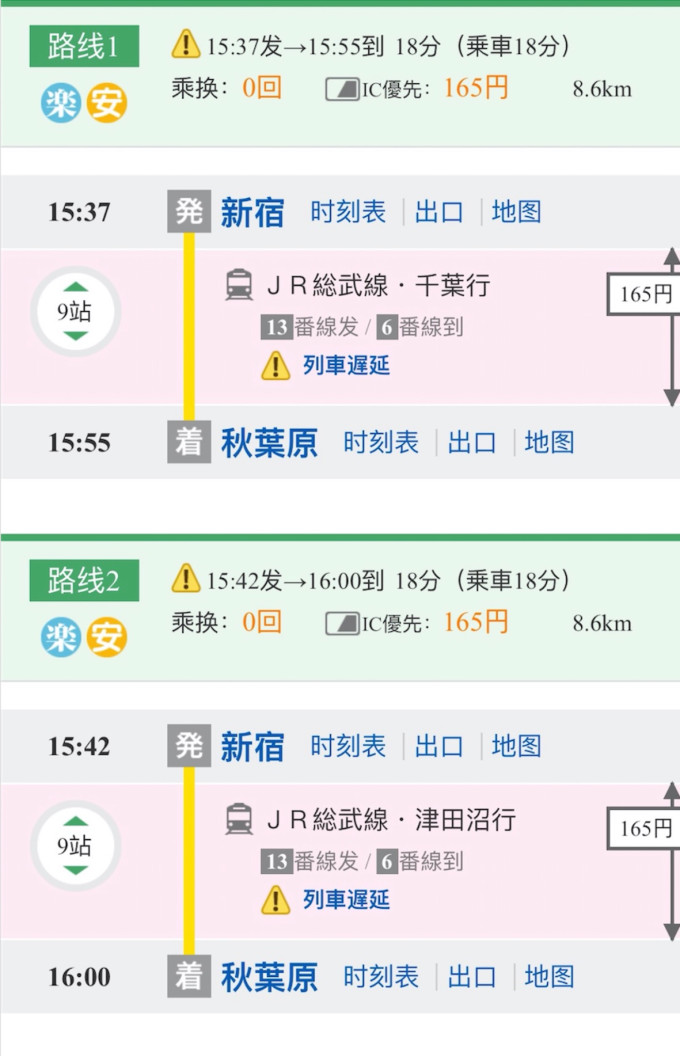Open 出口 info for 秋葉原 arriving 16:00
The image size is (680, 1056).
point(472,976)
